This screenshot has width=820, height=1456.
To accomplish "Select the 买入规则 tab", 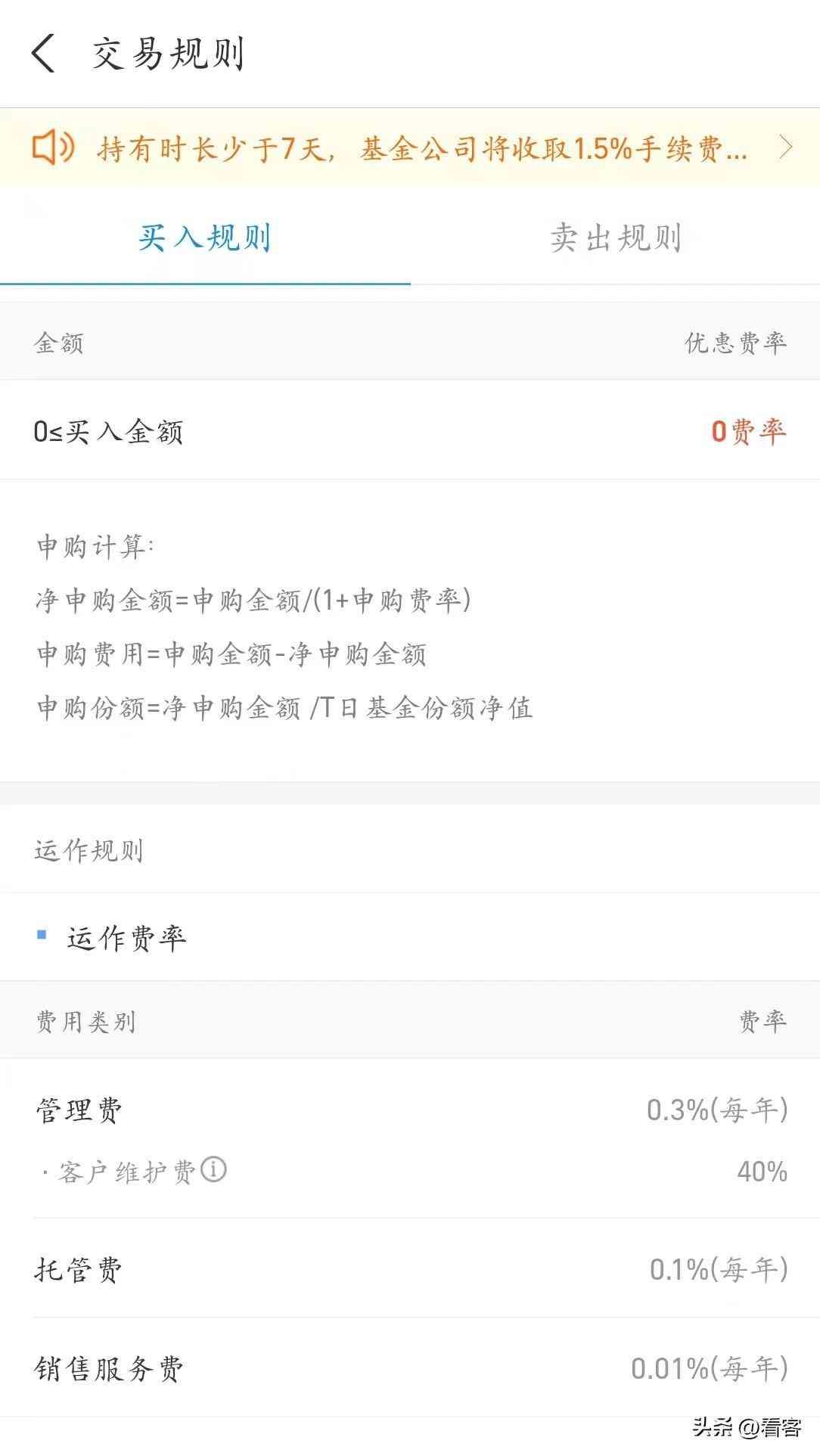I will pos(204,238).
